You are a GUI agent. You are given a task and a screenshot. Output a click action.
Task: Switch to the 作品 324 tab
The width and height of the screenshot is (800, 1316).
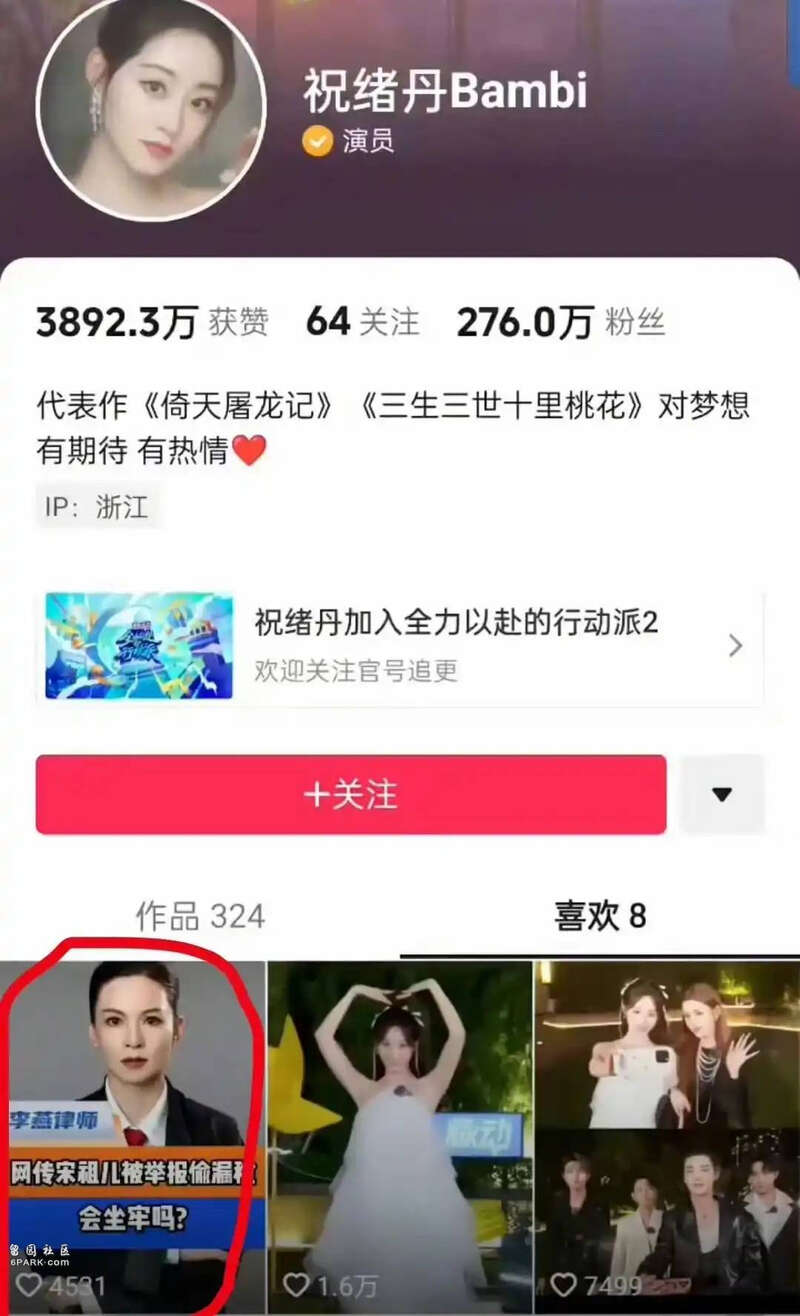click(200, 916)
